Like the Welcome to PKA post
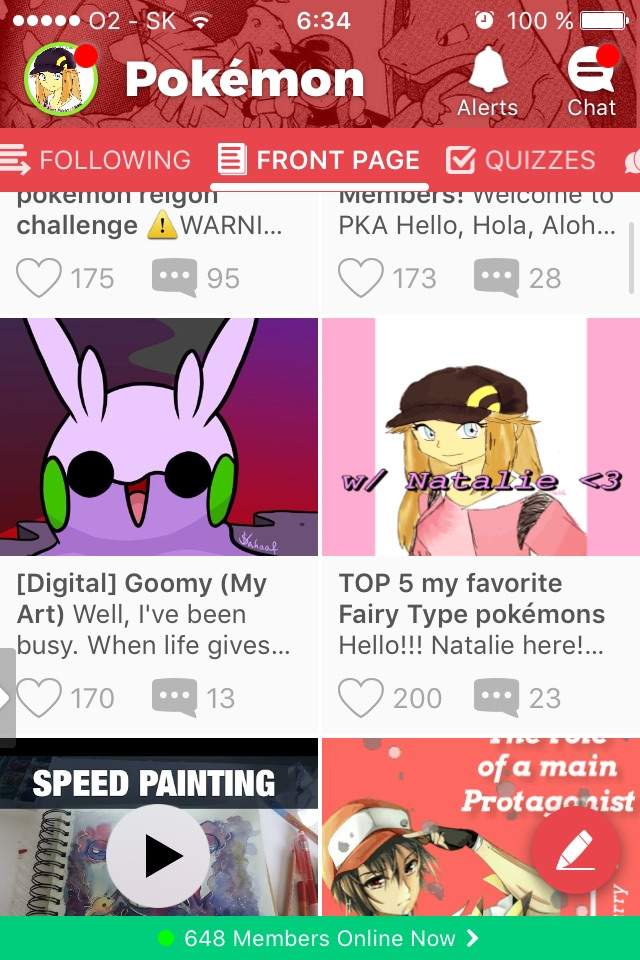 pyautogui.click(x=362, y=278)
